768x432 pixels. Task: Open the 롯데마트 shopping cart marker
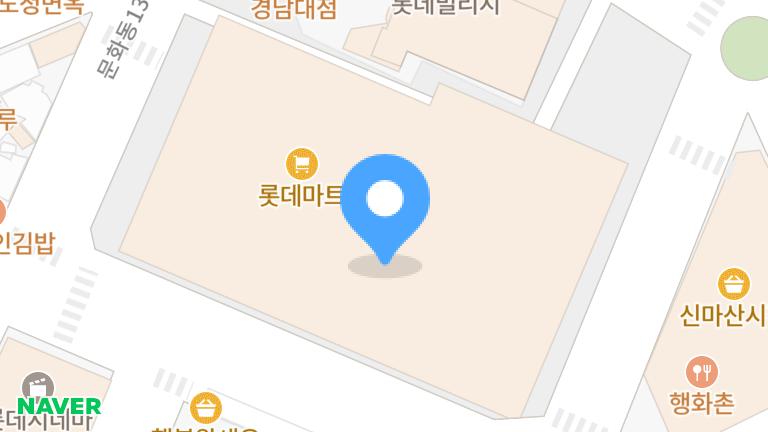[x=301, y=163]
